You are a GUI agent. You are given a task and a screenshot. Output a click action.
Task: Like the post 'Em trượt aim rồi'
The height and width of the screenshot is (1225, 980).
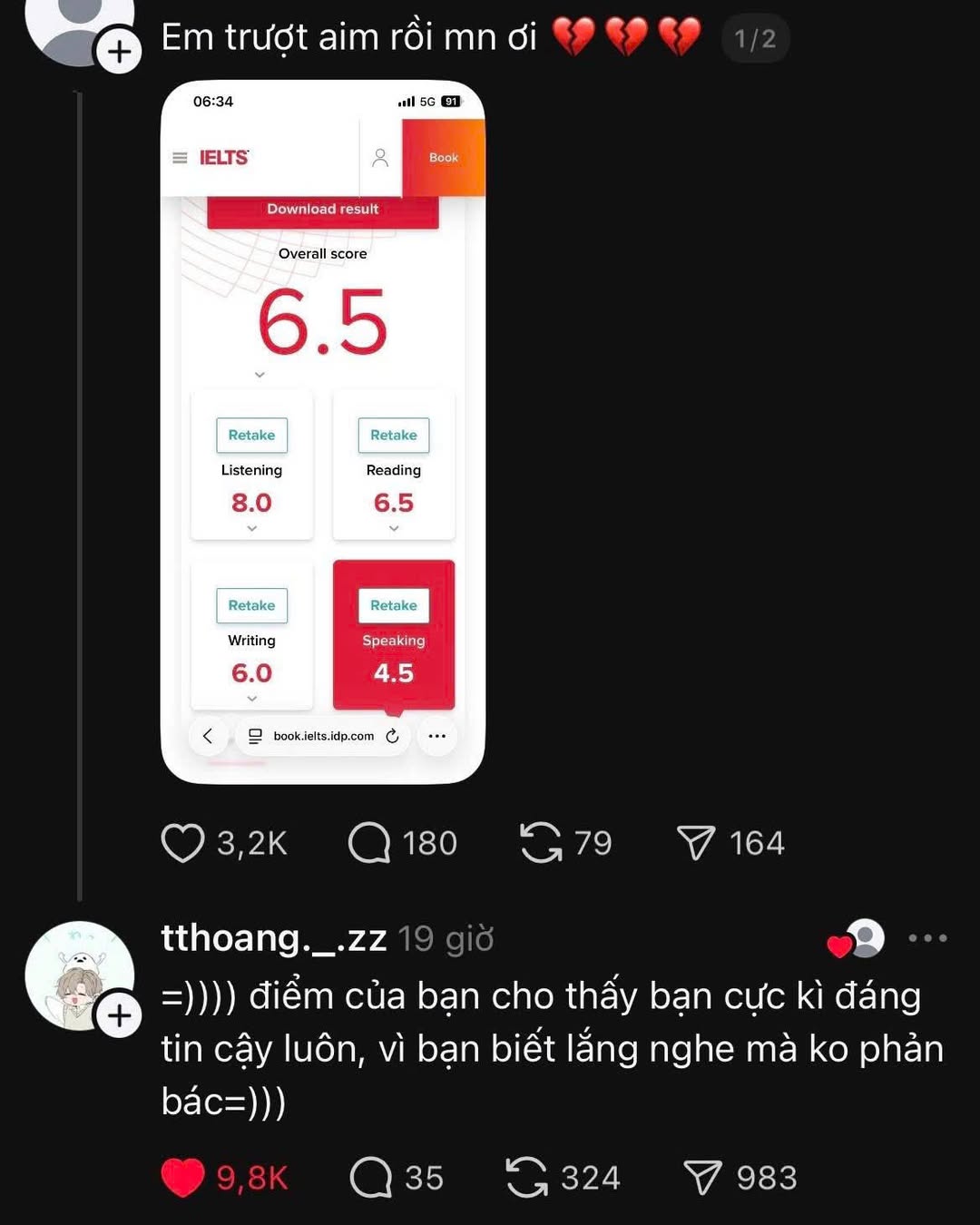point(183,843)
